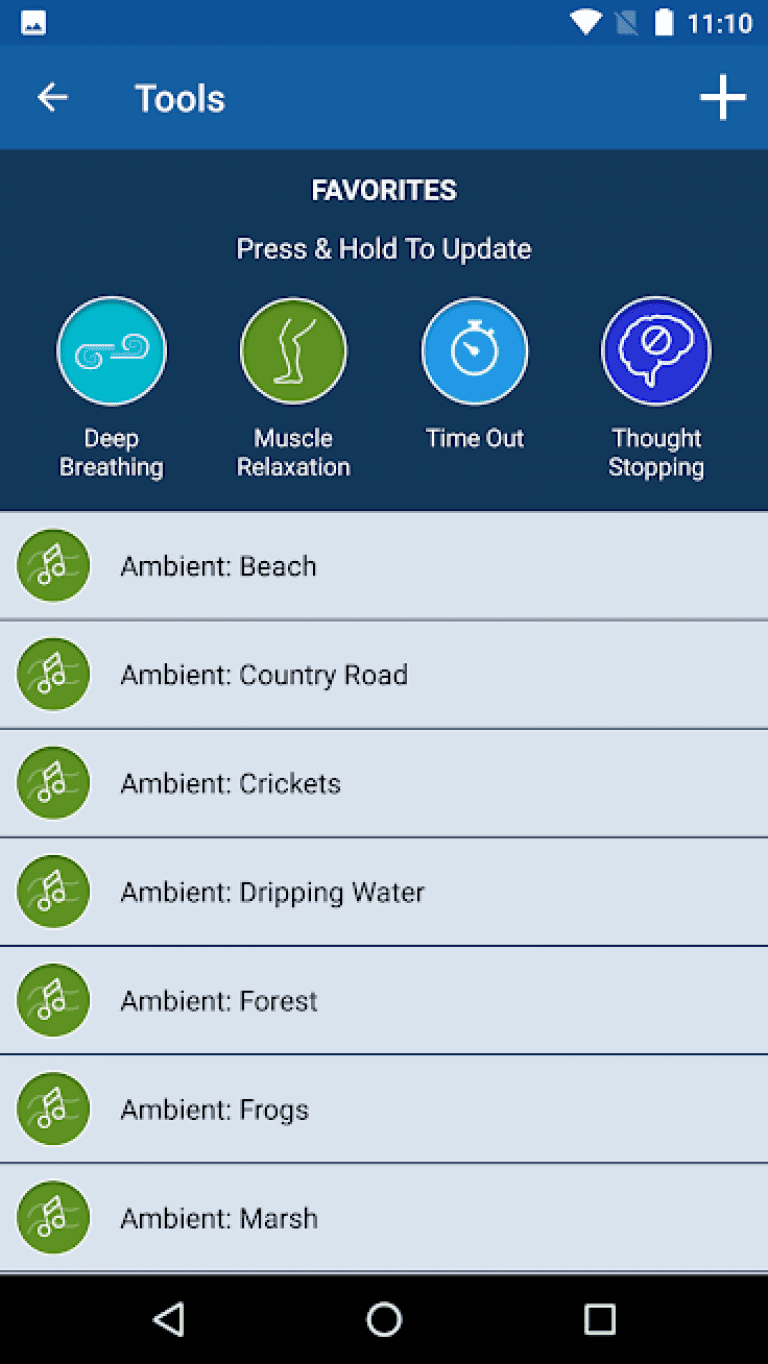Tap the FAVORITES header
Image resolution: width=768 pixels, height=1364 pixels.
coord(384,190)
